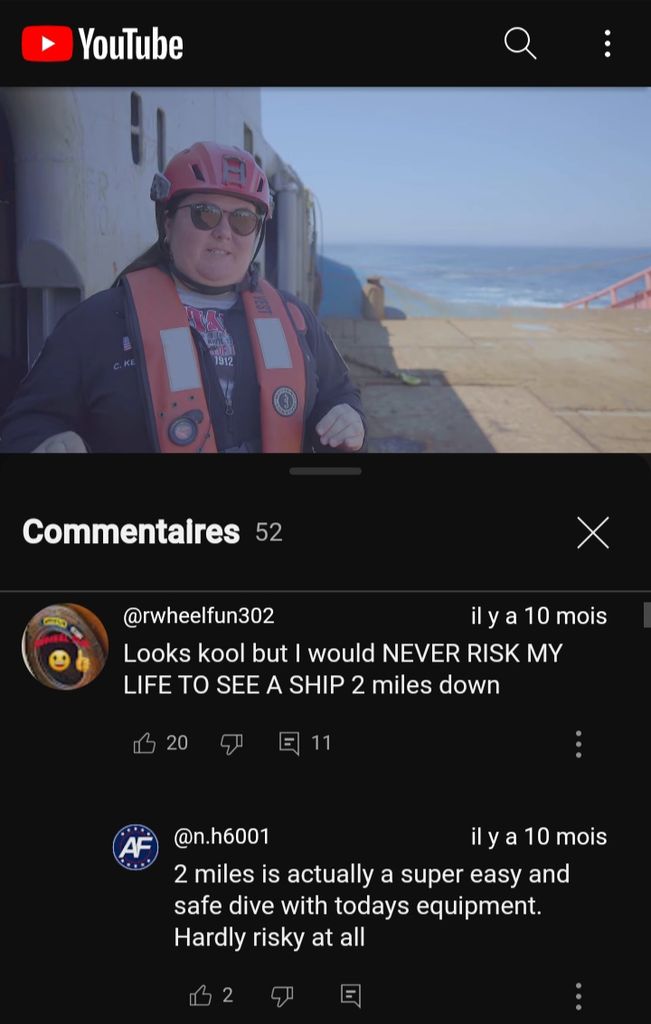Dislike @n.h6001's reply
The image size is (651, 1024).
(282, 995)
